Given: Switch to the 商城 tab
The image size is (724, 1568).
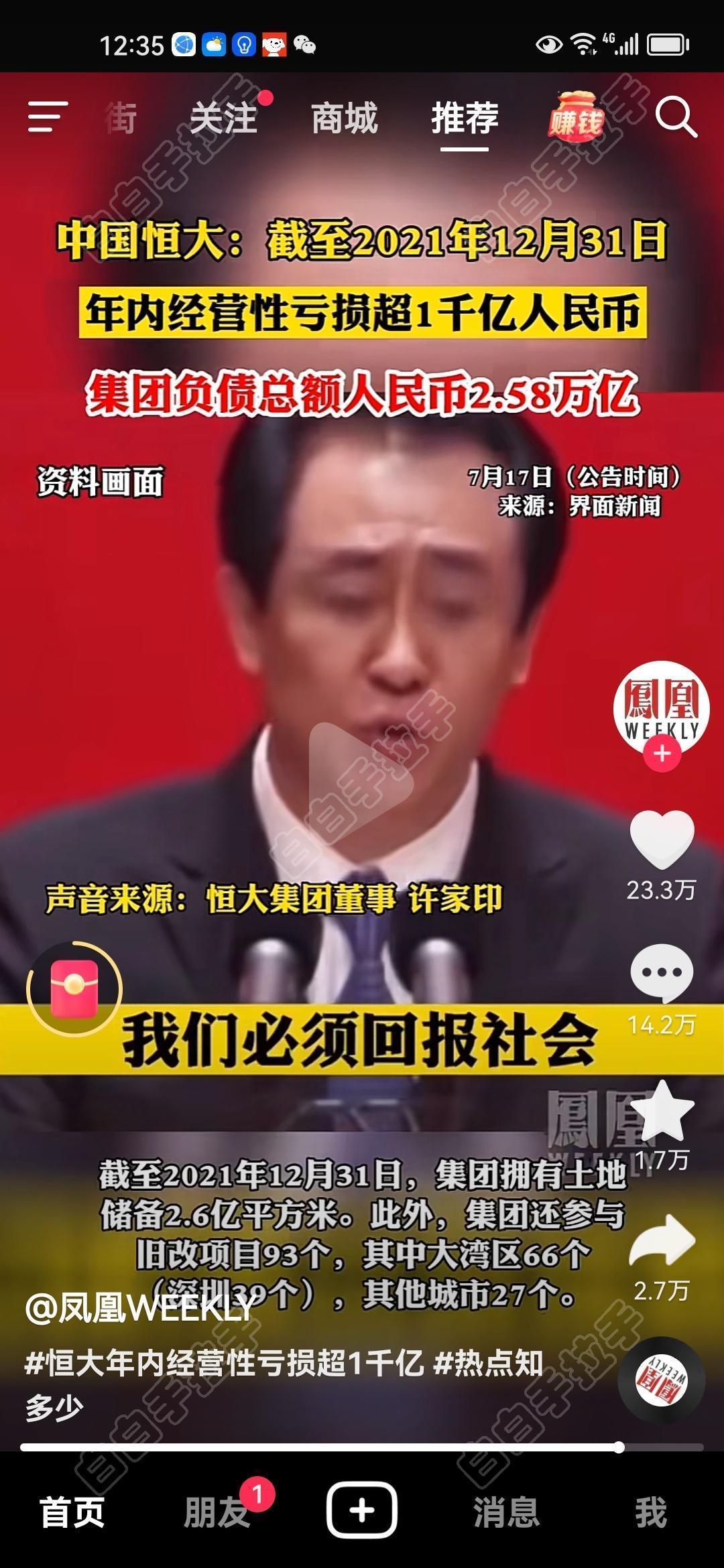Looking at the screenshot, I should (345, 119).
